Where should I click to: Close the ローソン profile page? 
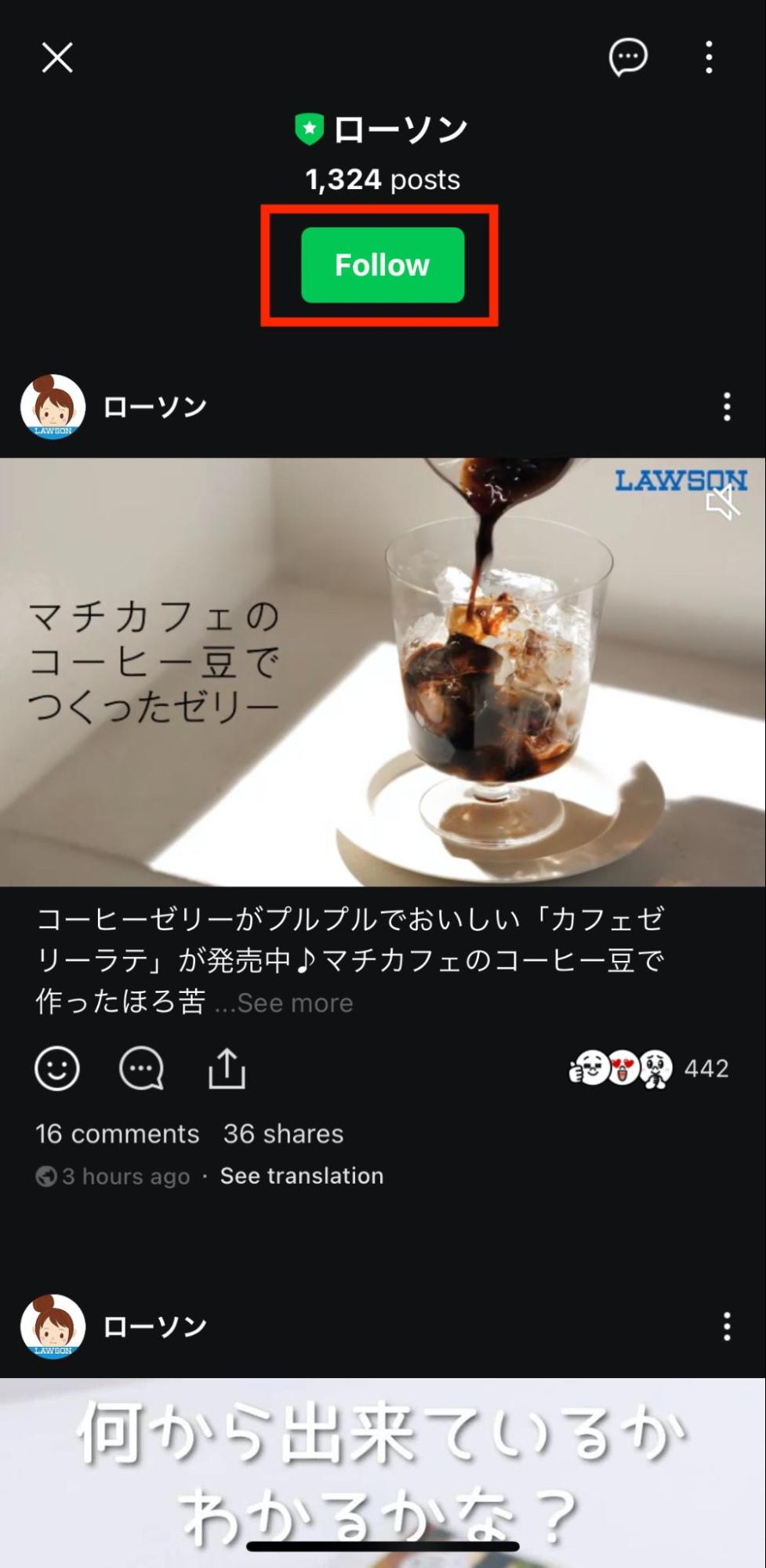click(x=57, y=58)
